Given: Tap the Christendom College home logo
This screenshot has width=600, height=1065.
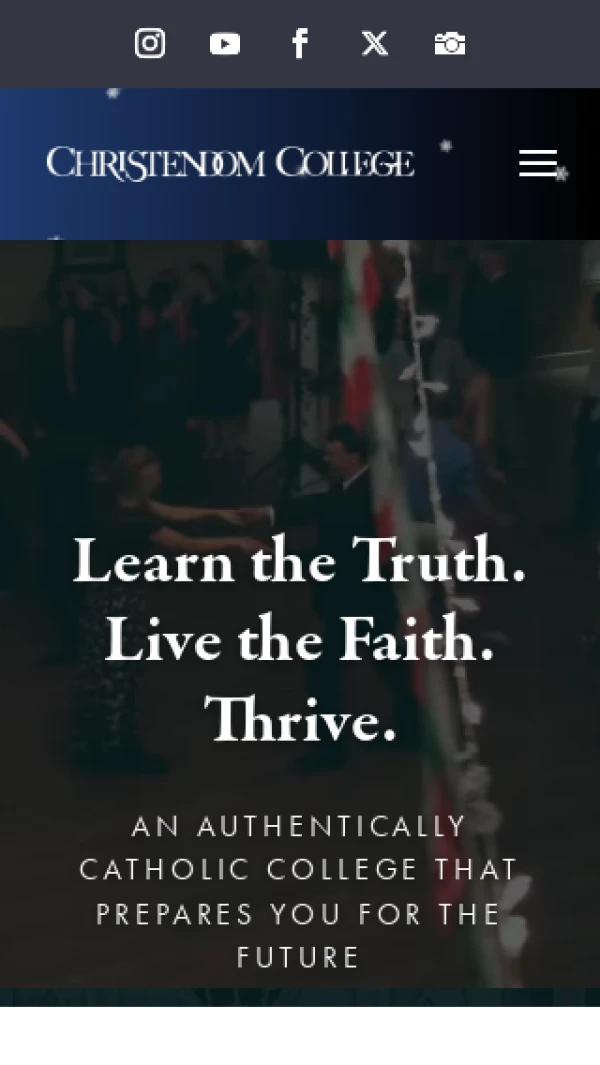Looking at the screenshot, I should point(230,163).
